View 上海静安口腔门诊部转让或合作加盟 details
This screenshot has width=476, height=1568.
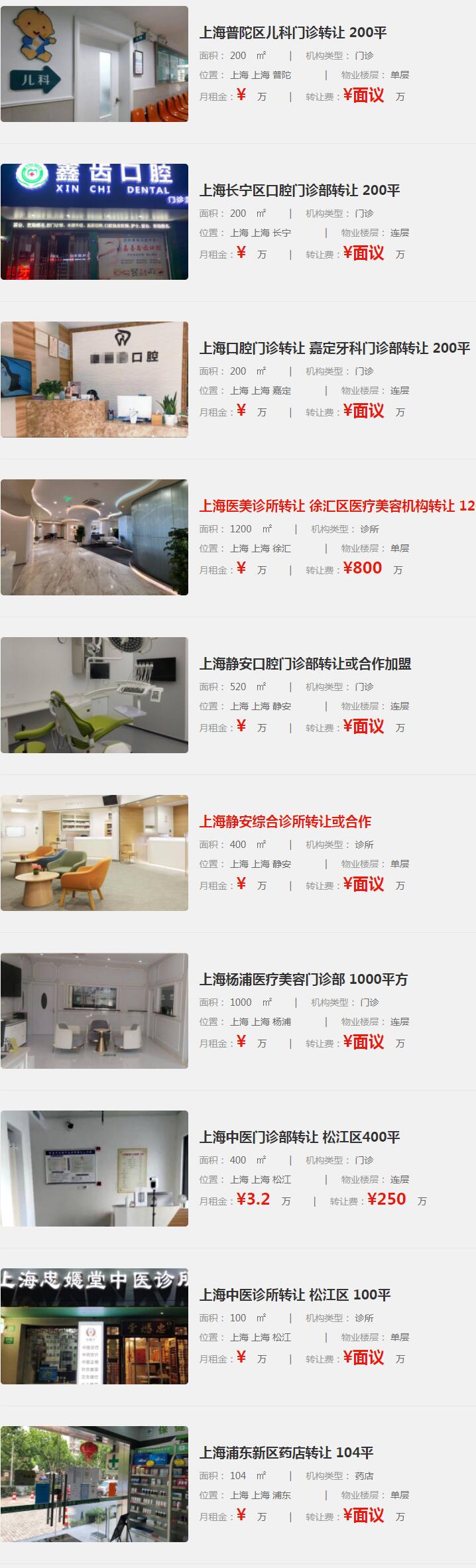[305, 664]
